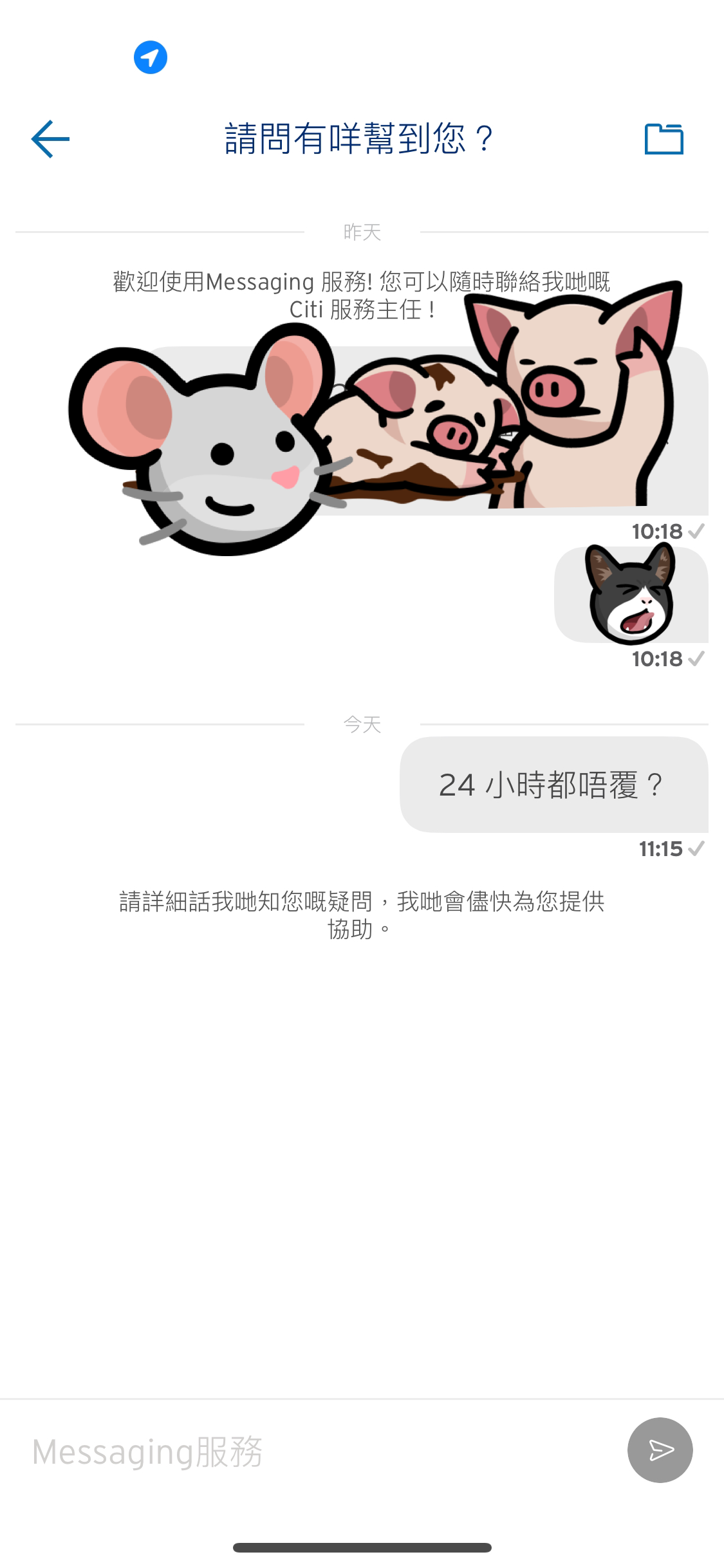
Task: Open the folder icon in the top bar
Action: [x=666, y=138]
